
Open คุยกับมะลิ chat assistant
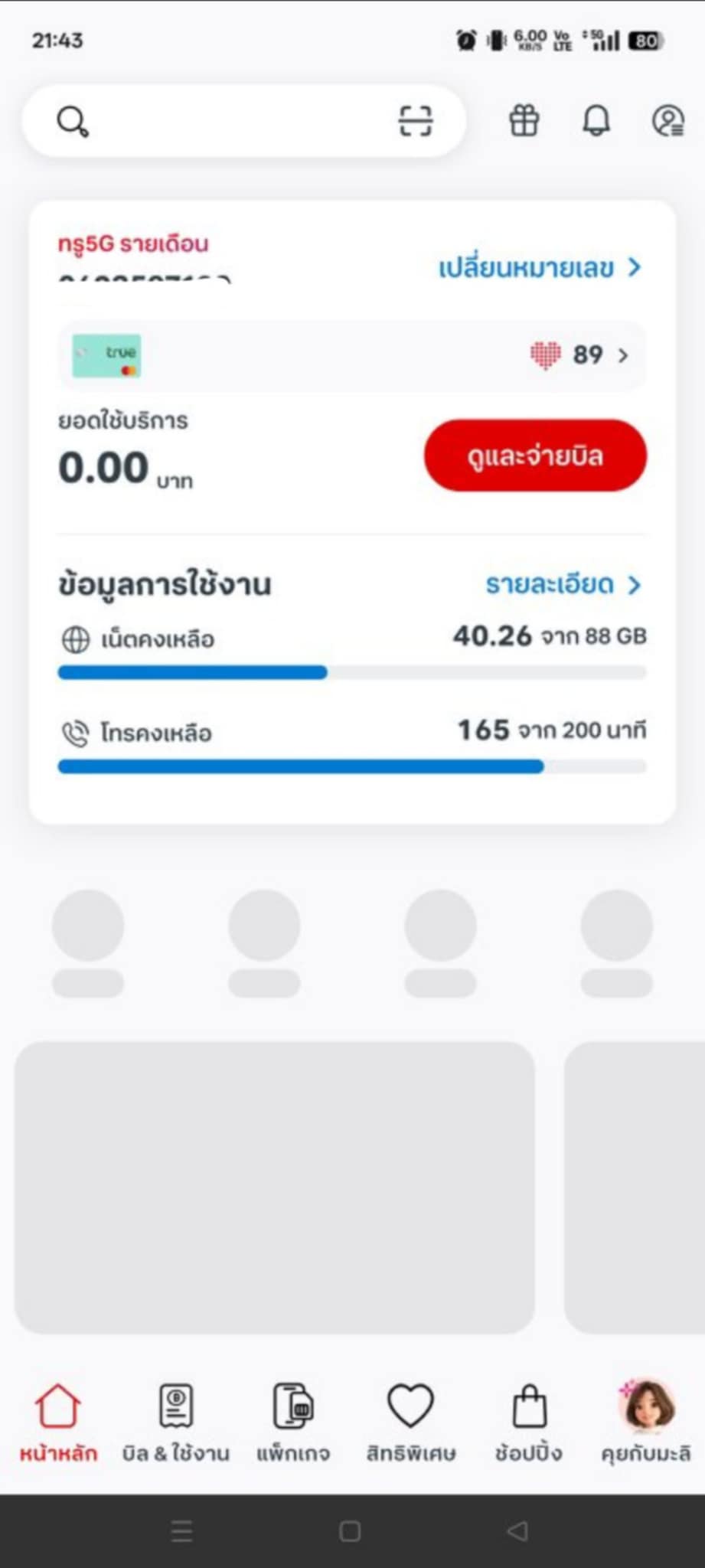click(x=646, y=1423)
